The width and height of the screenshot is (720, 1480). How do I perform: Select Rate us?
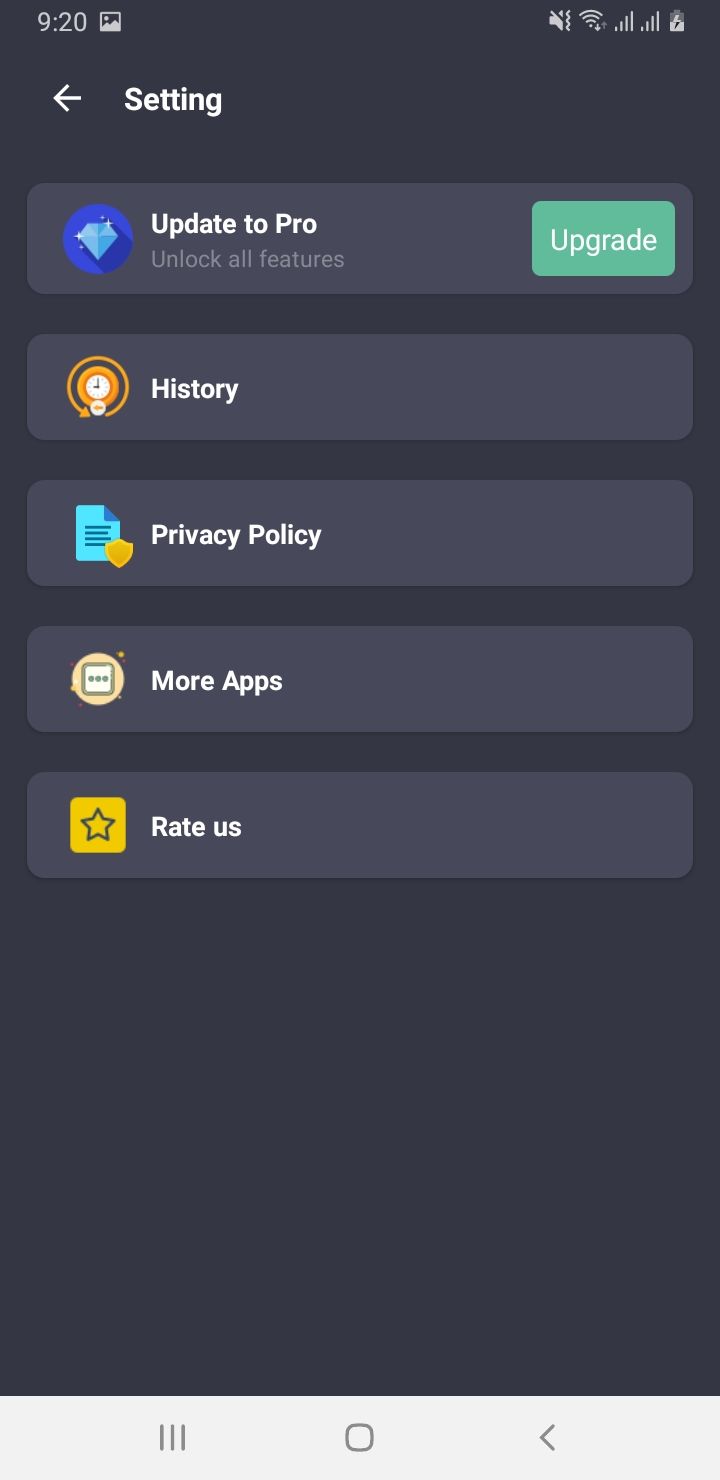click(x=360, y=825)
